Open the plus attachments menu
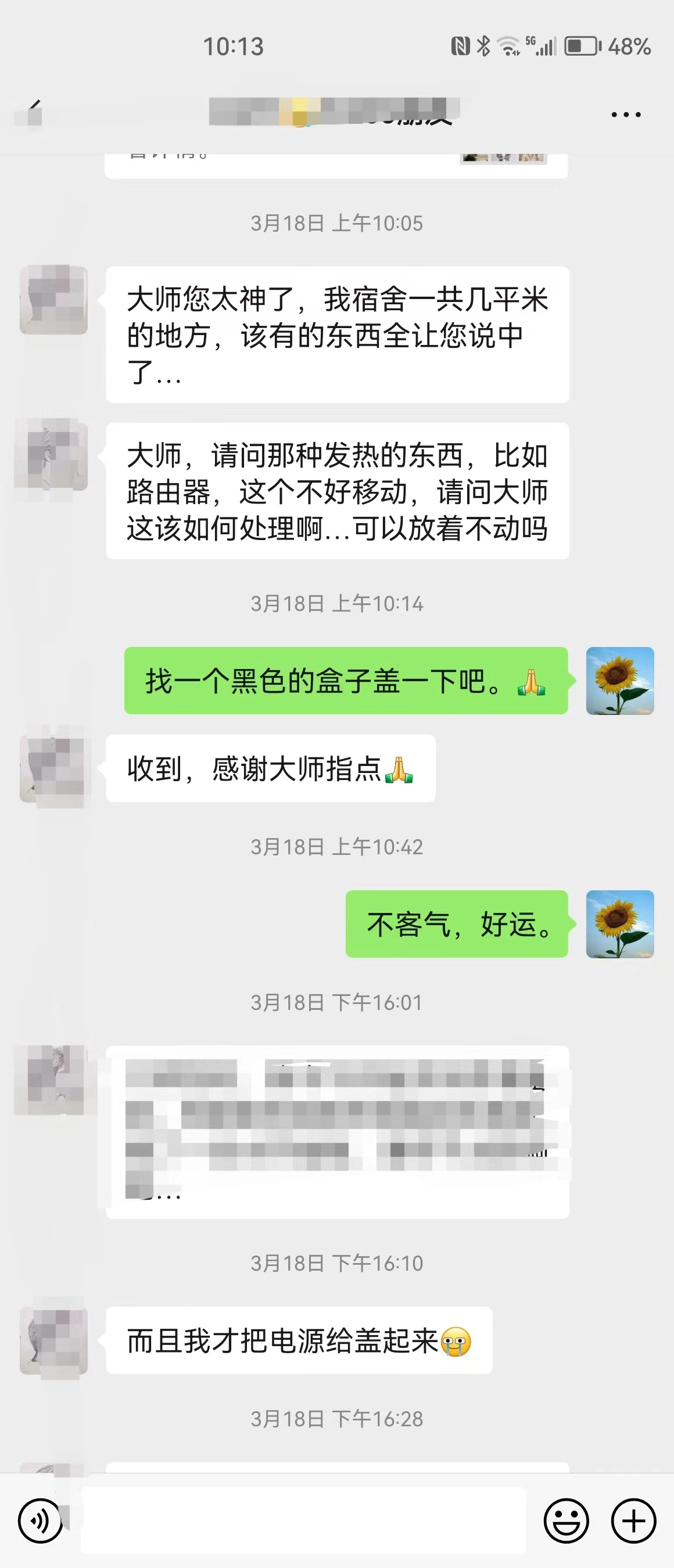Viewport: 674px width, 1568px height. (x=633, y=1520)
